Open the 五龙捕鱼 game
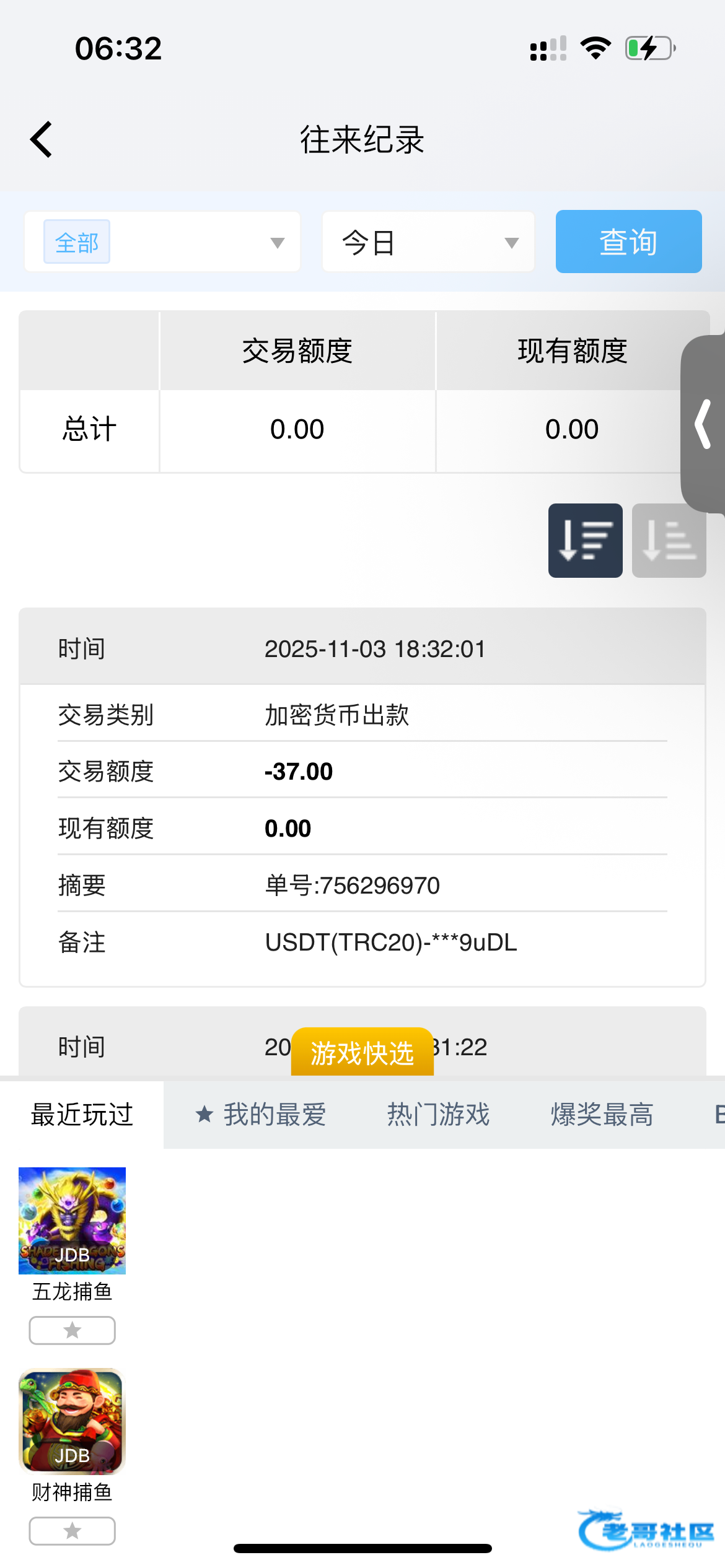725x1568 pixels. (x=72, y=1221)
